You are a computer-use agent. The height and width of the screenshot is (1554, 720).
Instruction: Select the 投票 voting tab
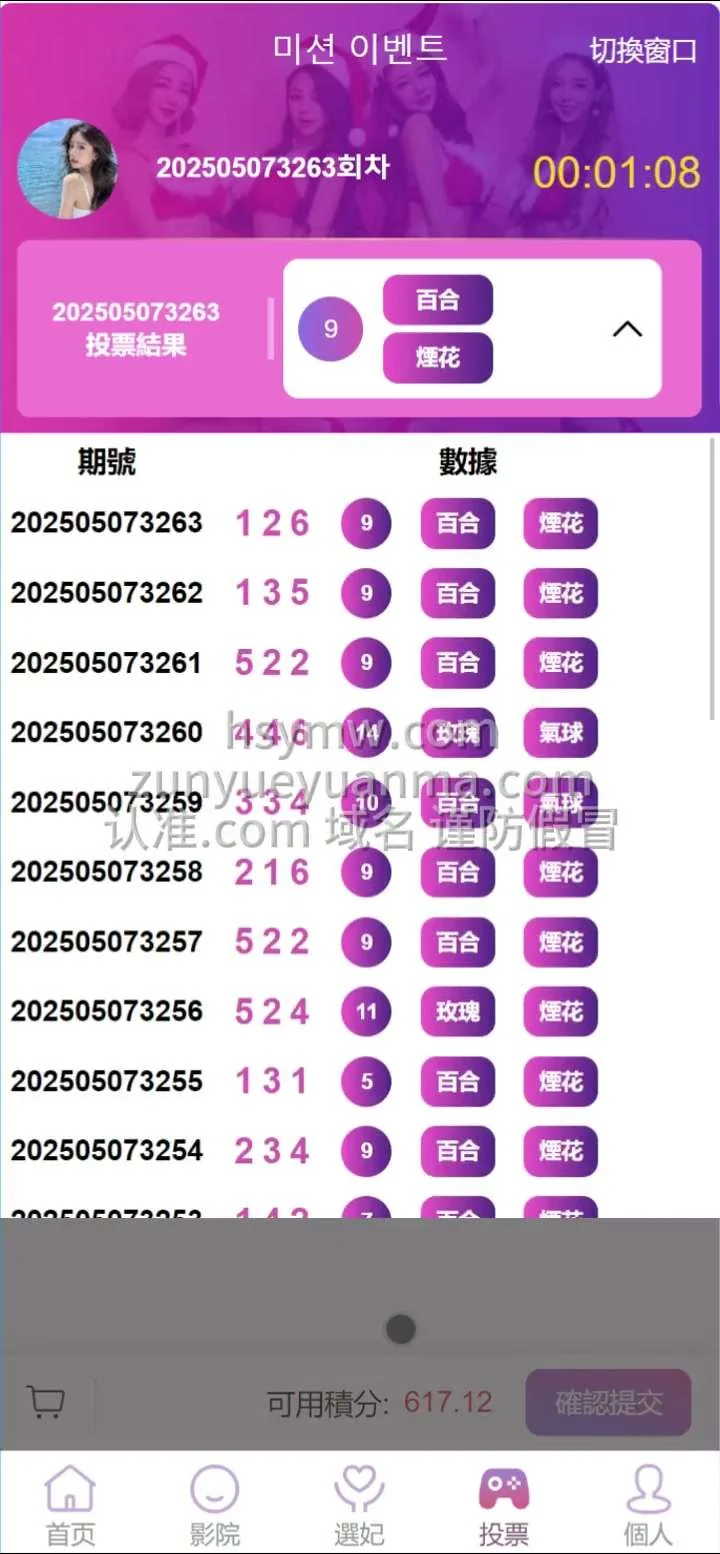coord(504,1504)
